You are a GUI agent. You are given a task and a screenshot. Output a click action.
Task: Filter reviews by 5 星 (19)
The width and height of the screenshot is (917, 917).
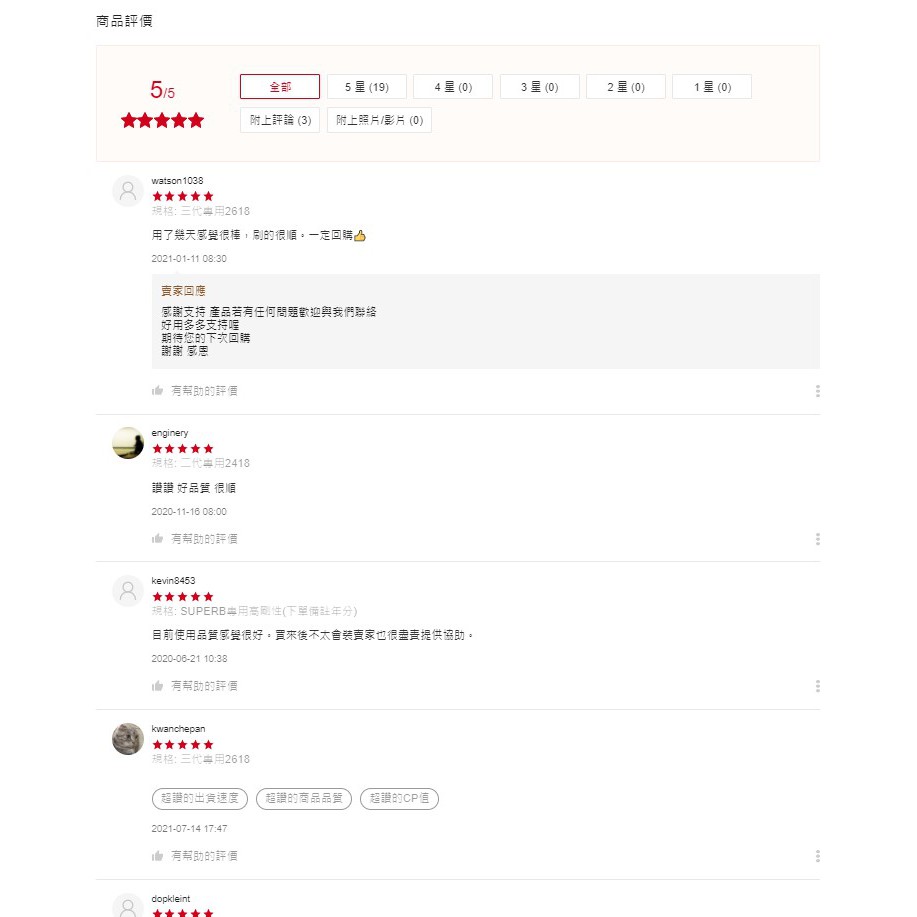click(366, 87)
